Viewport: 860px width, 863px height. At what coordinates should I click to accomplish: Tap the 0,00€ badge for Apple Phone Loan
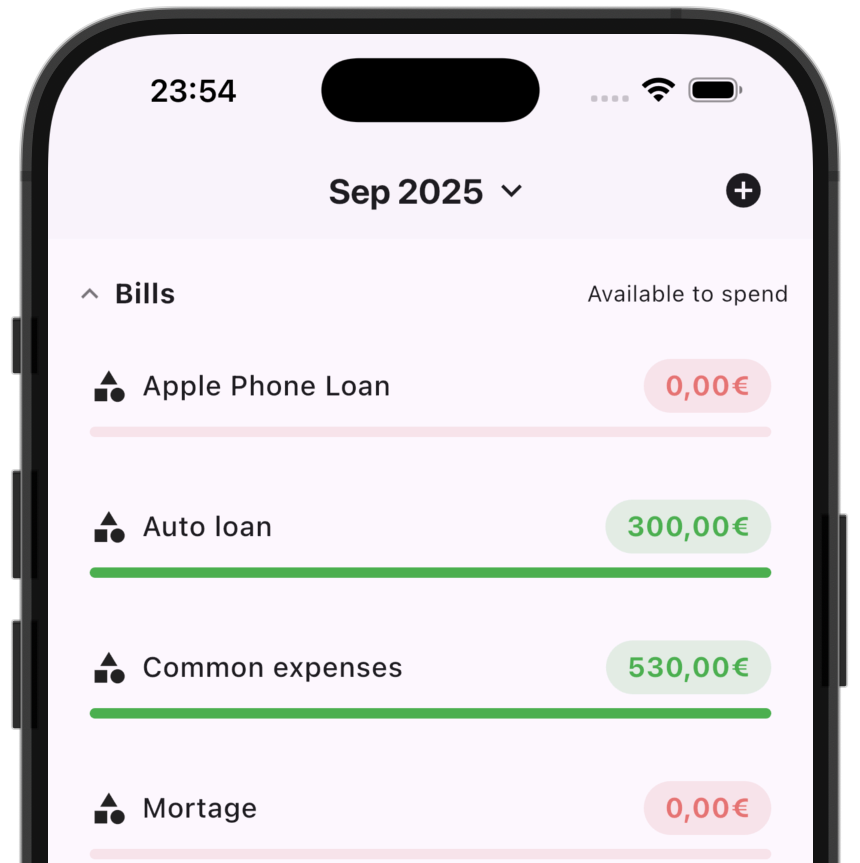[x=707, y=386]
